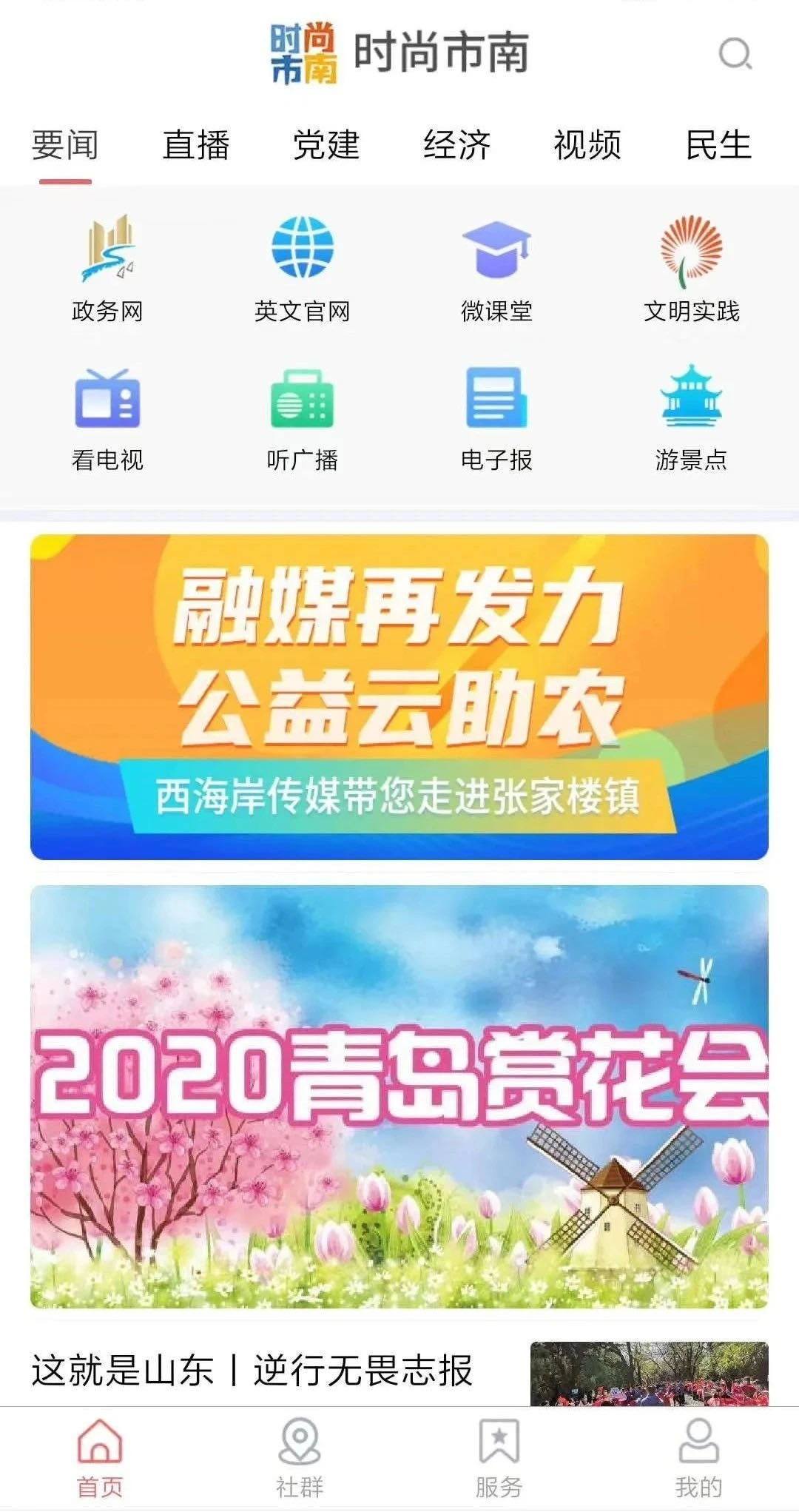Open the 视频 tab
Image resolution: width=799 pixels, height=1512 pixels.
click(587, 145)
